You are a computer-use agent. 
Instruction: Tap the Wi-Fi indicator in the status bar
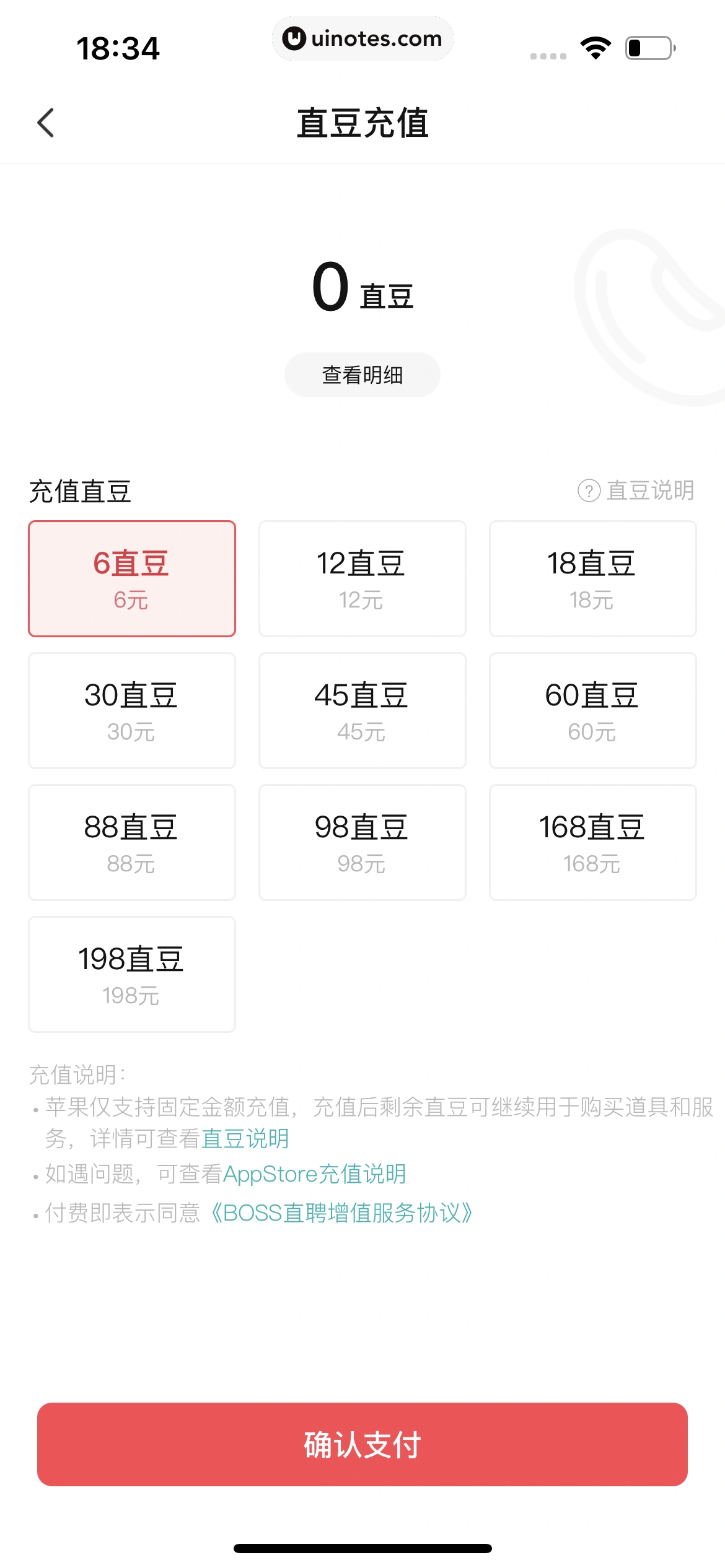click(595, 46)
